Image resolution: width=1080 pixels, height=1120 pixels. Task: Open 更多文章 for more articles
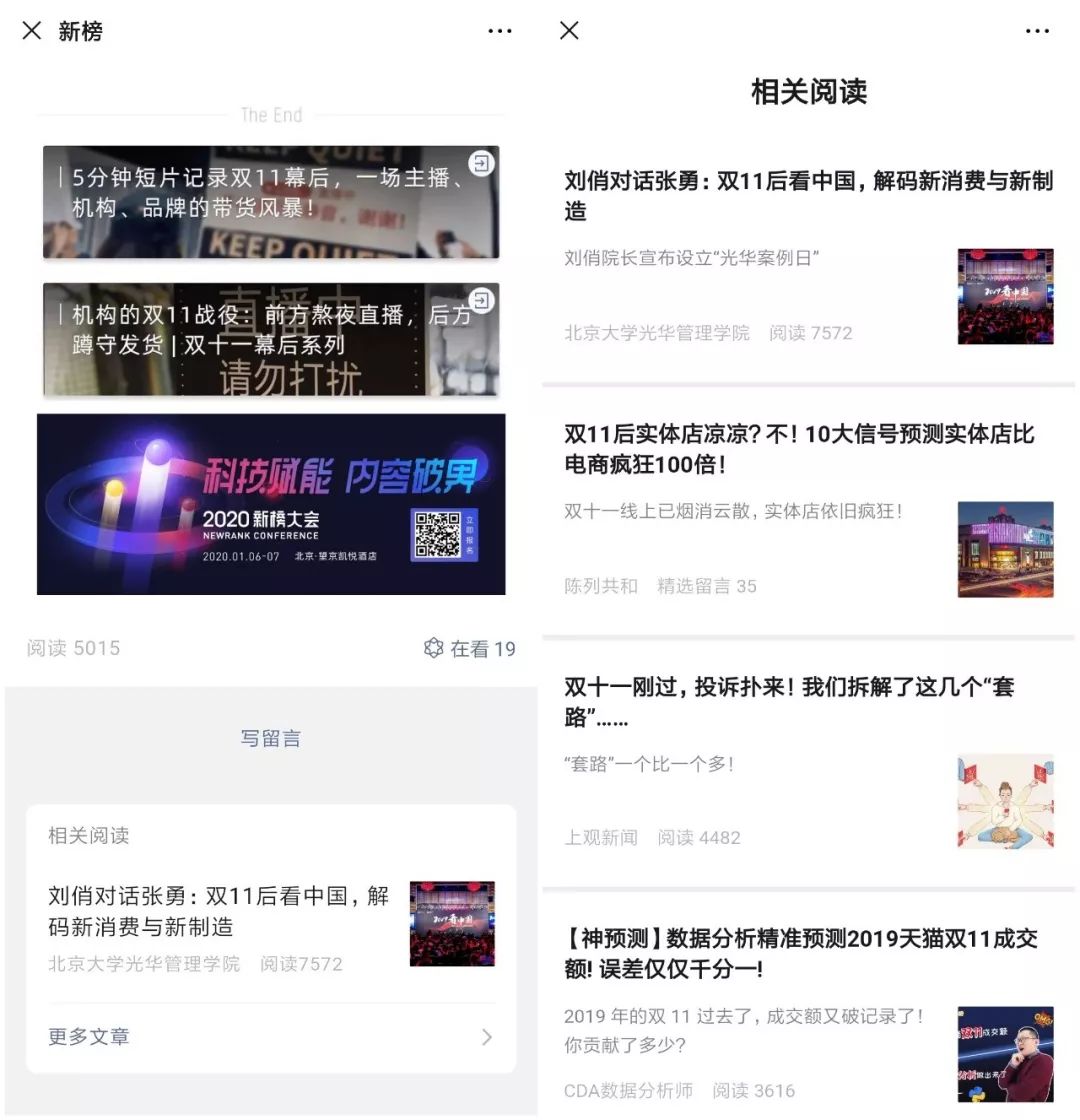coord(270,1037)
